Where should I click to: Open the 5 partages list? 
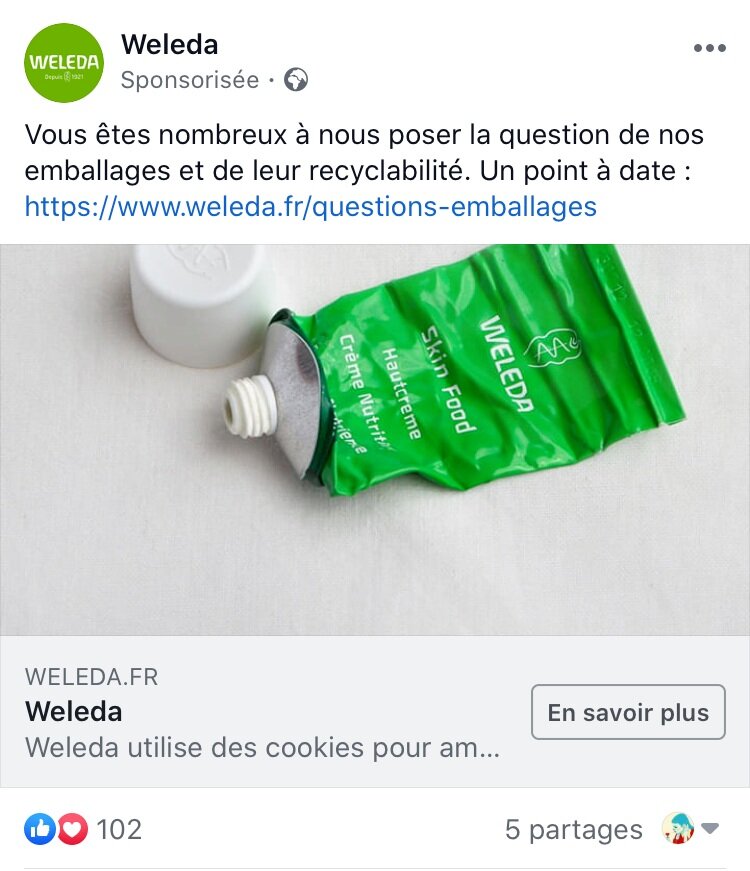(x=573, y=829)
